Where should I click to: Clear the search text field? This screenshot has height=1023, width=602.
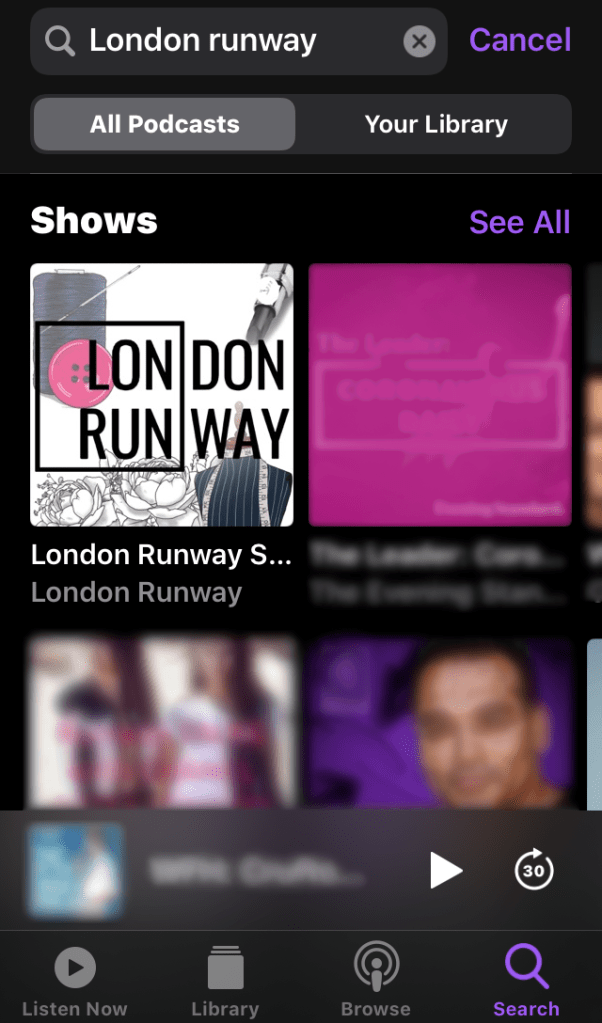pos(419,41)
